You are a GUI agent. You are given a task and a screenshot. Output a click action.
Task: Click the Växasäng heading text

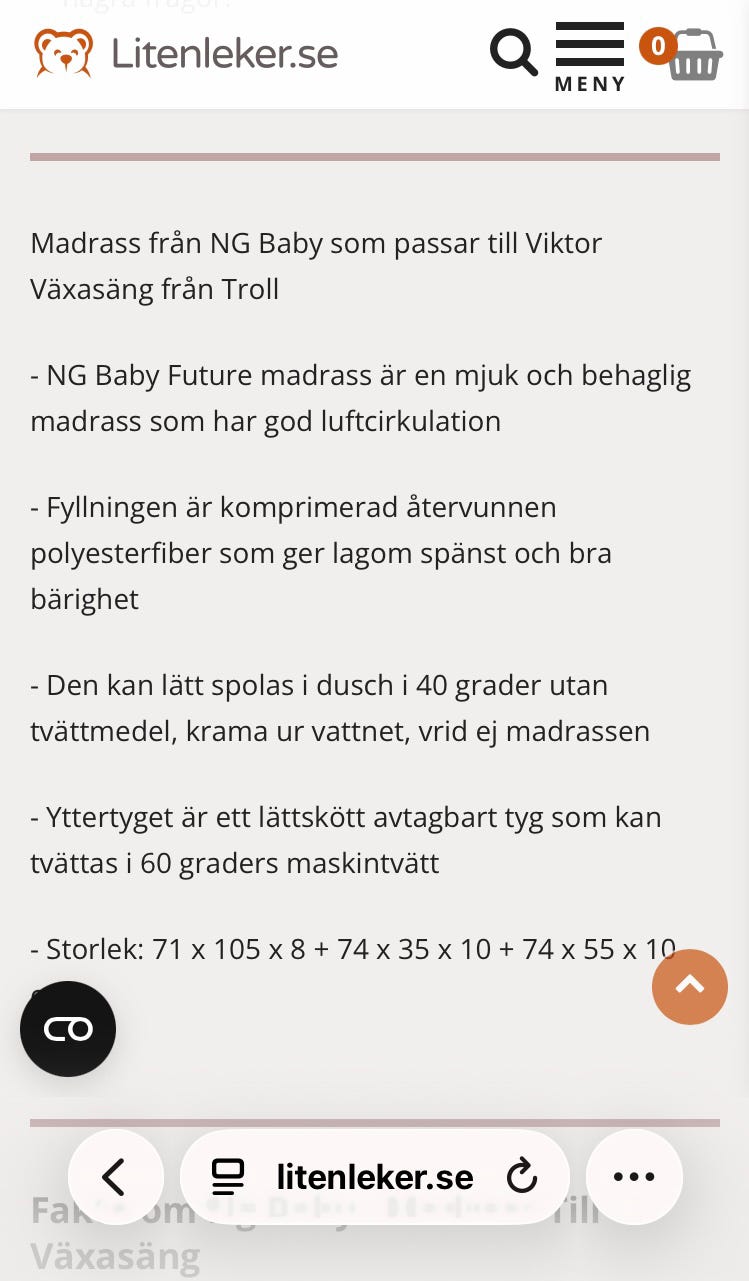click(x=113, y=1257)
